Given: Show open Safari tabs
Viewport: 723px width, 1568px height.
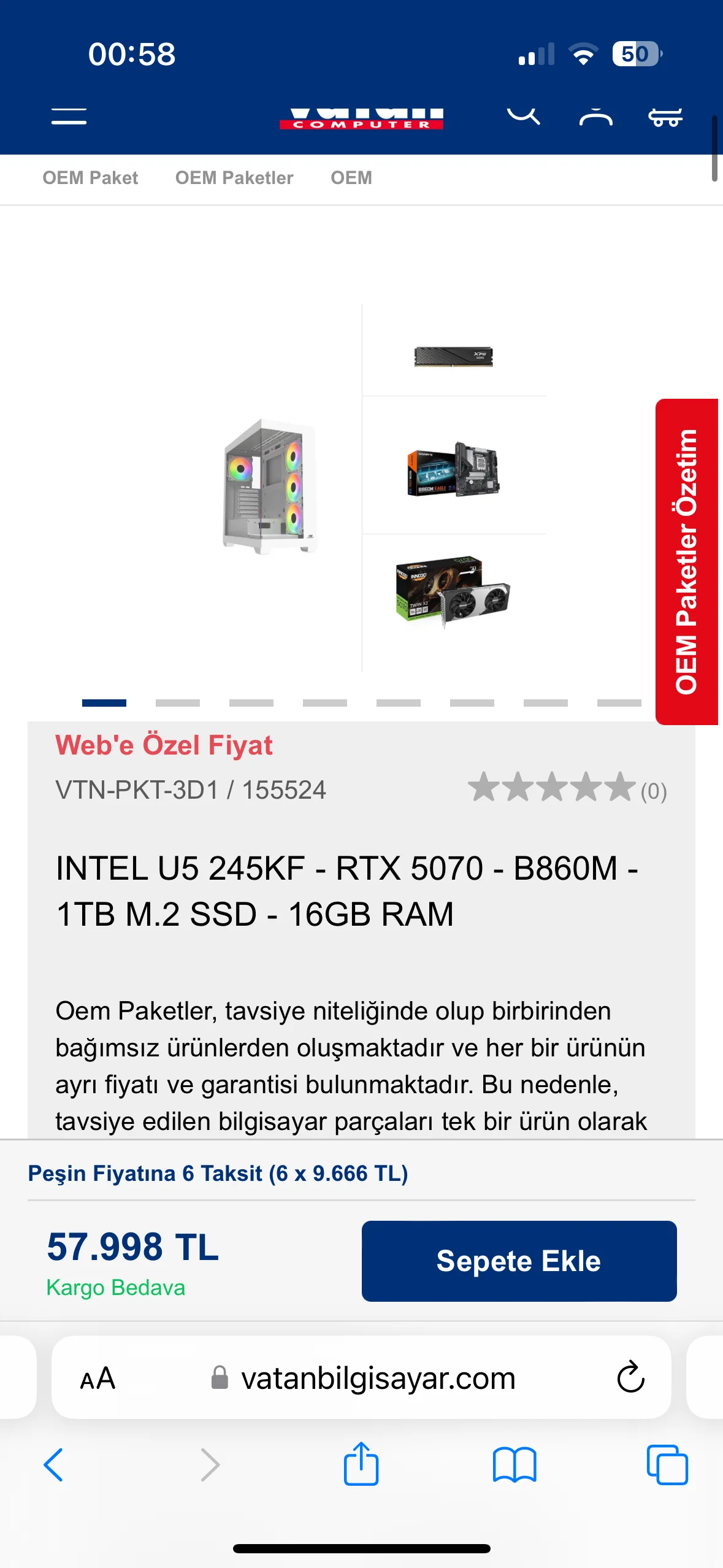Looking at the screenshot, I should pos(667,1465).
